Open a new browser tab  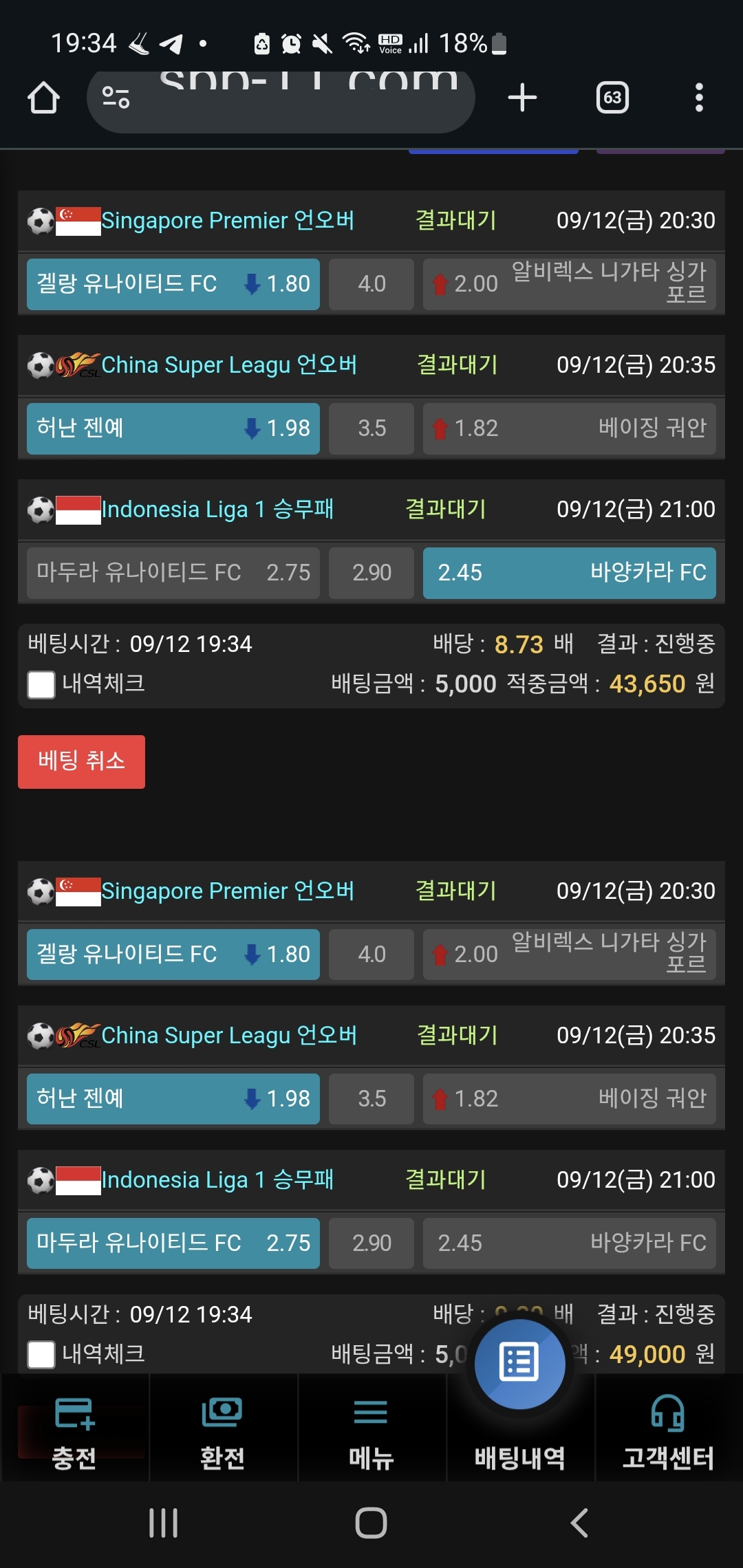(522, 98)
